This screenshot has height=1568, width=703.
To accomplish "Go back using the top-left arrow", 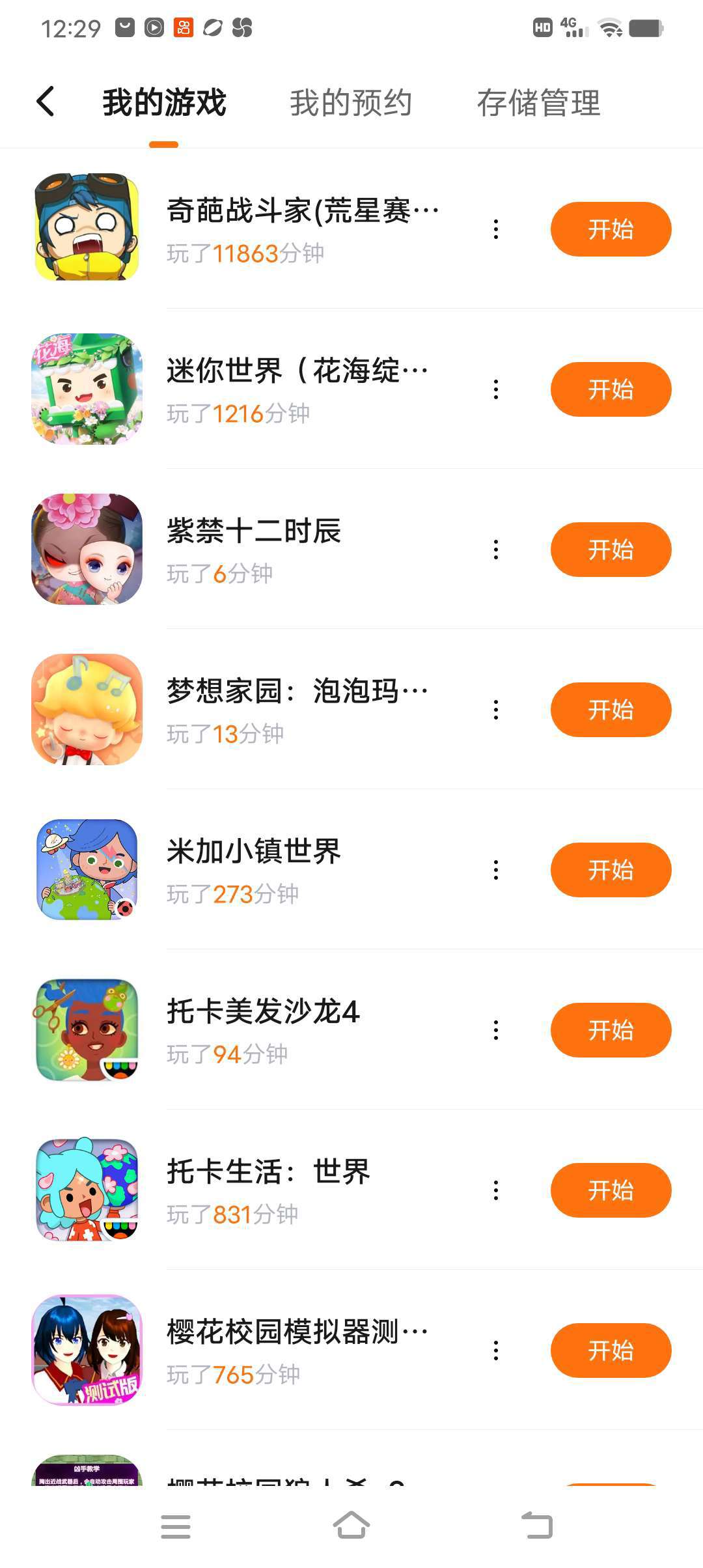I will [46, 102].
